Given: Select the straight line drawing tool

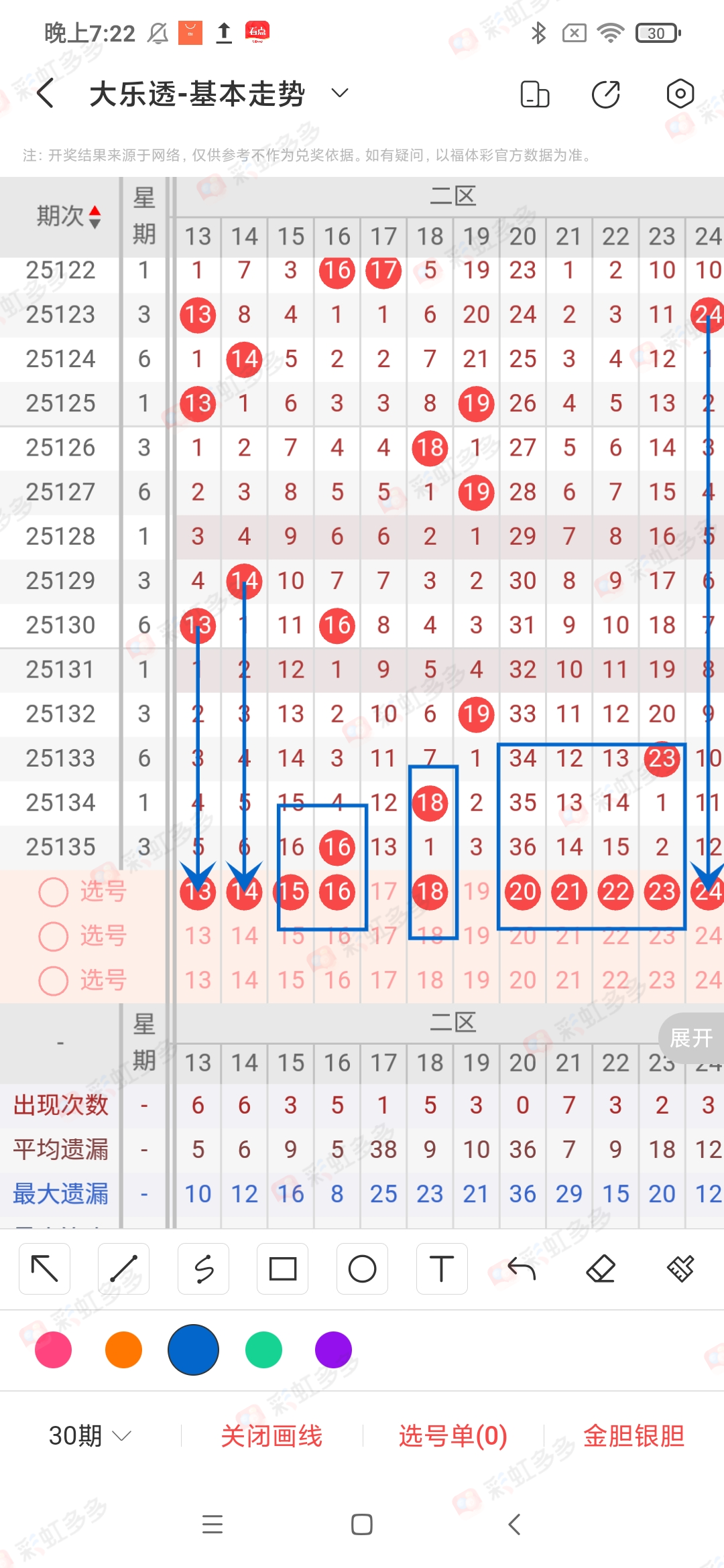Looking at the screenshot, I should click(123, 1268).
